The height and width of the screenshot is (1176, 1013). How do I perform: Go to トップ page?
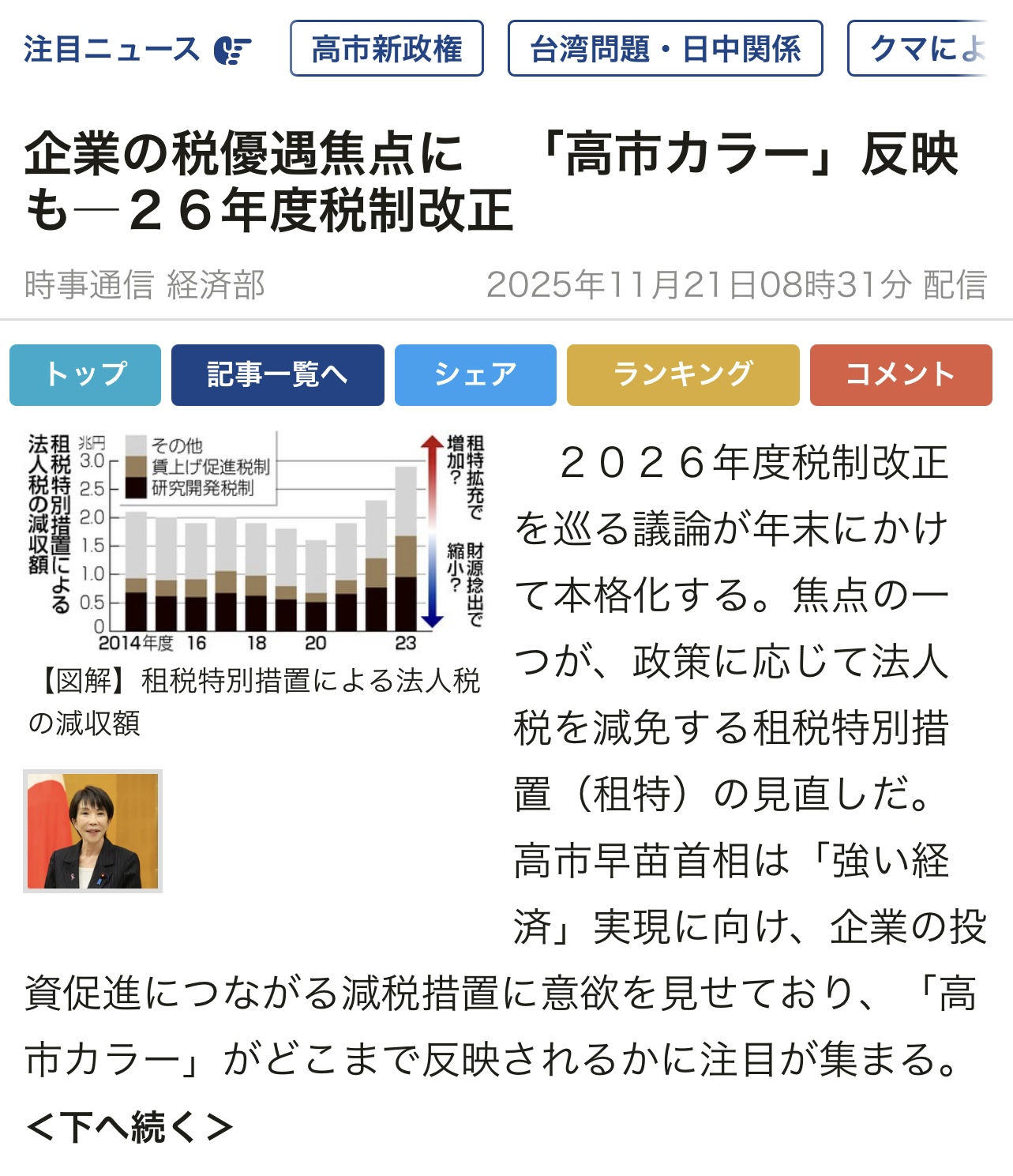85,374
